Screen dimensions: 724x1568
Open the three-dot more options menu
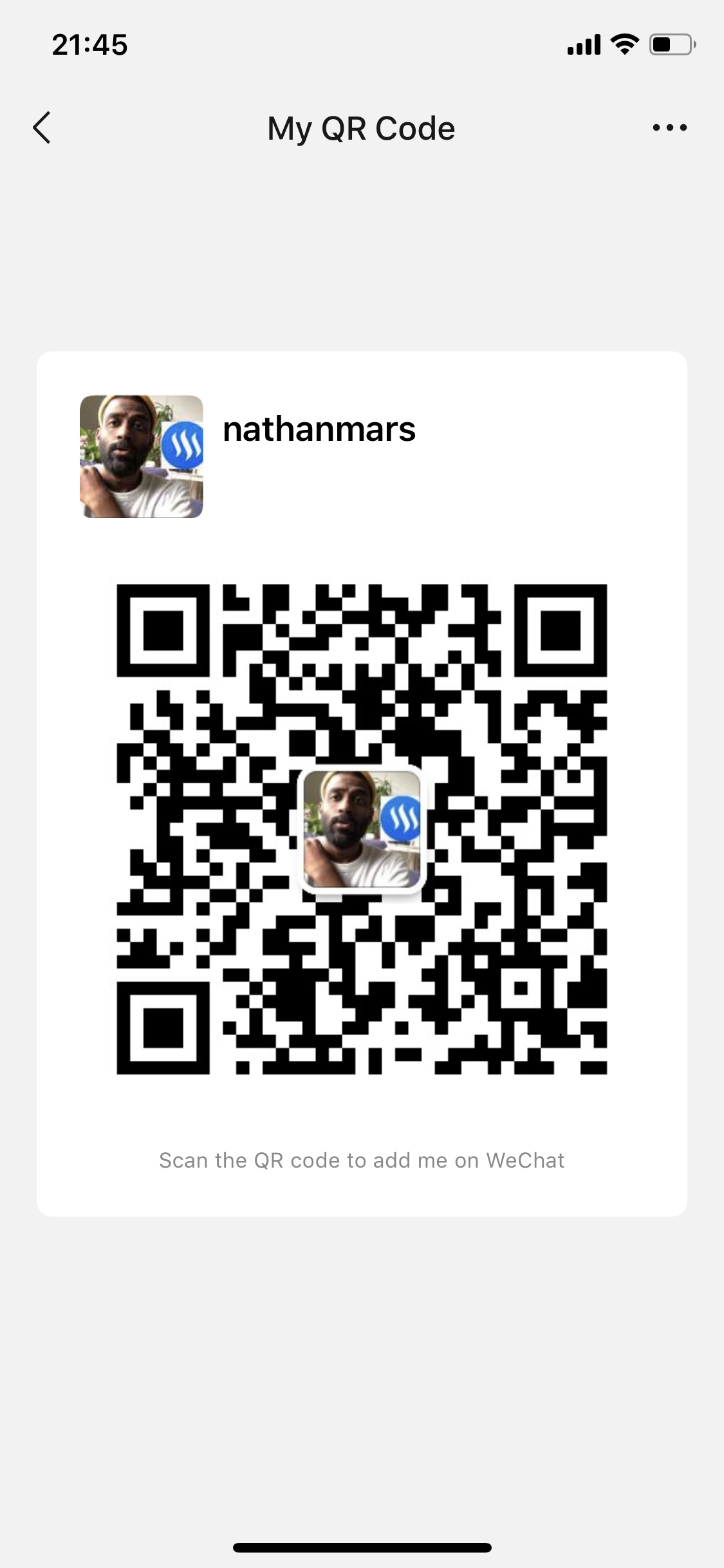(x=669, y=127)
